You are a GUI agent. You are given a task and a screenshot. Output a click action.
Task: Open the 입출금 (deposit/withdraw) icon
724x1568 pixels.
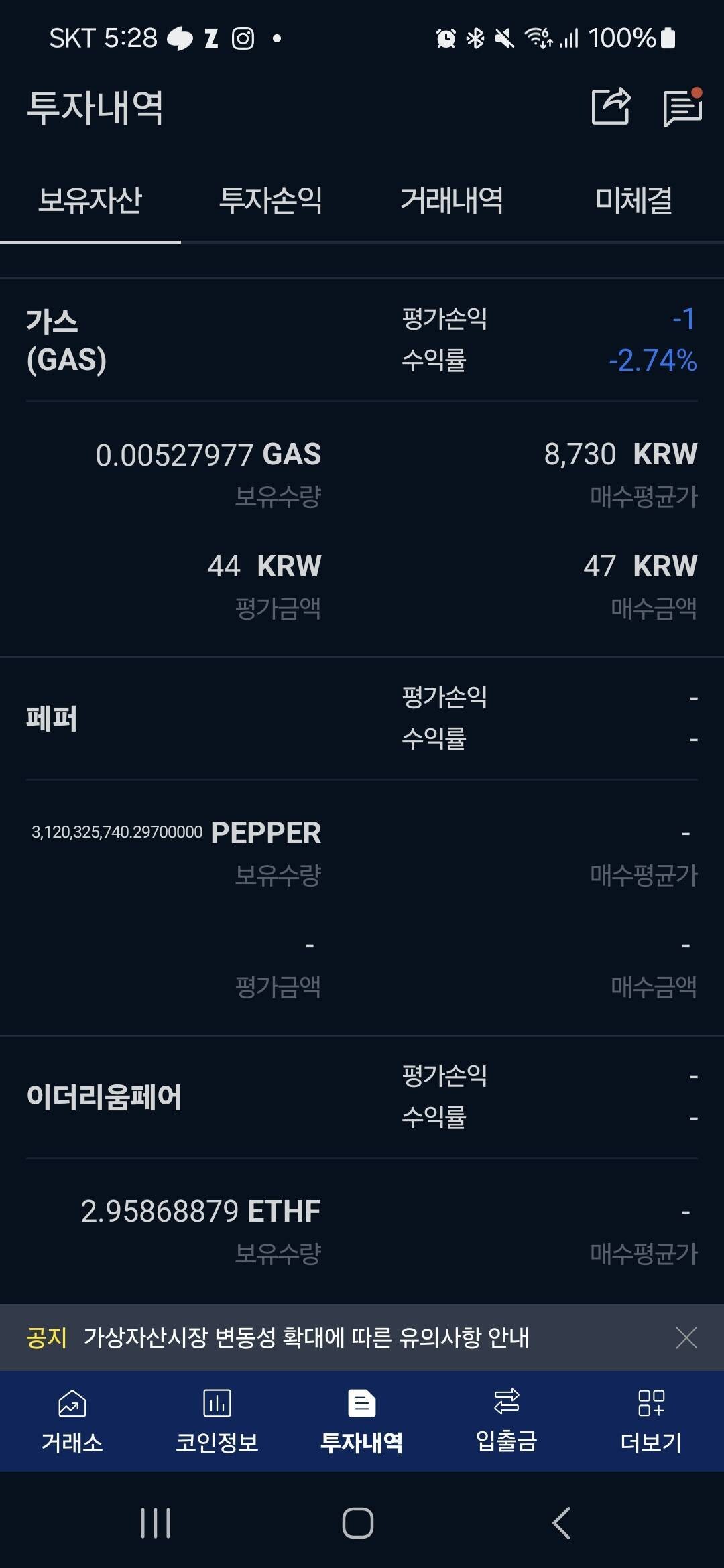click(x=506, y=1421)
